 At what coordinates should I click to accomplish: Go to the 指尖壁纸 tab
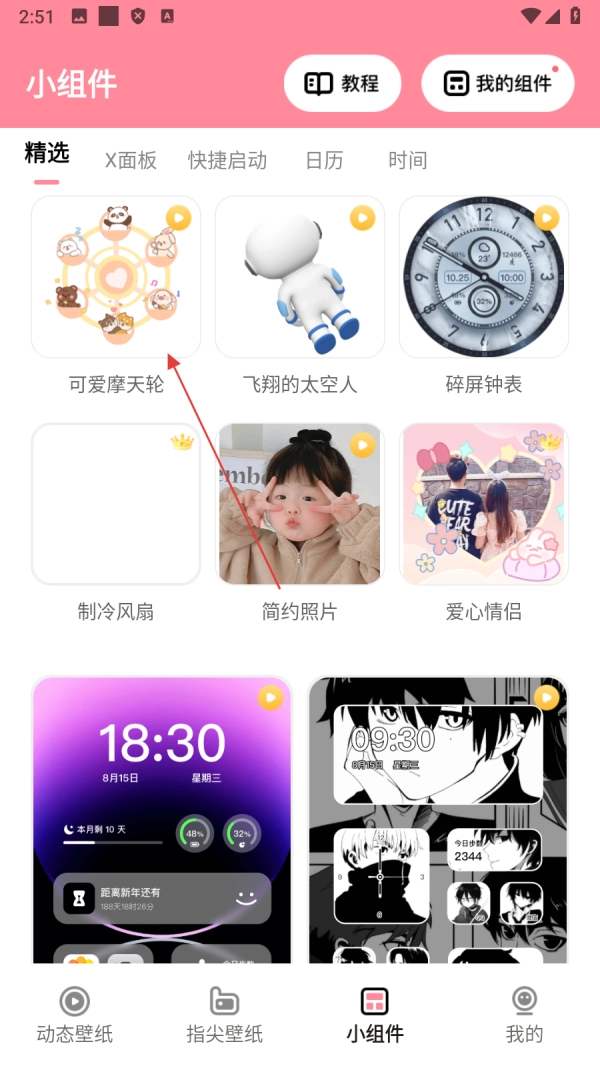(x=225, y=1014)
